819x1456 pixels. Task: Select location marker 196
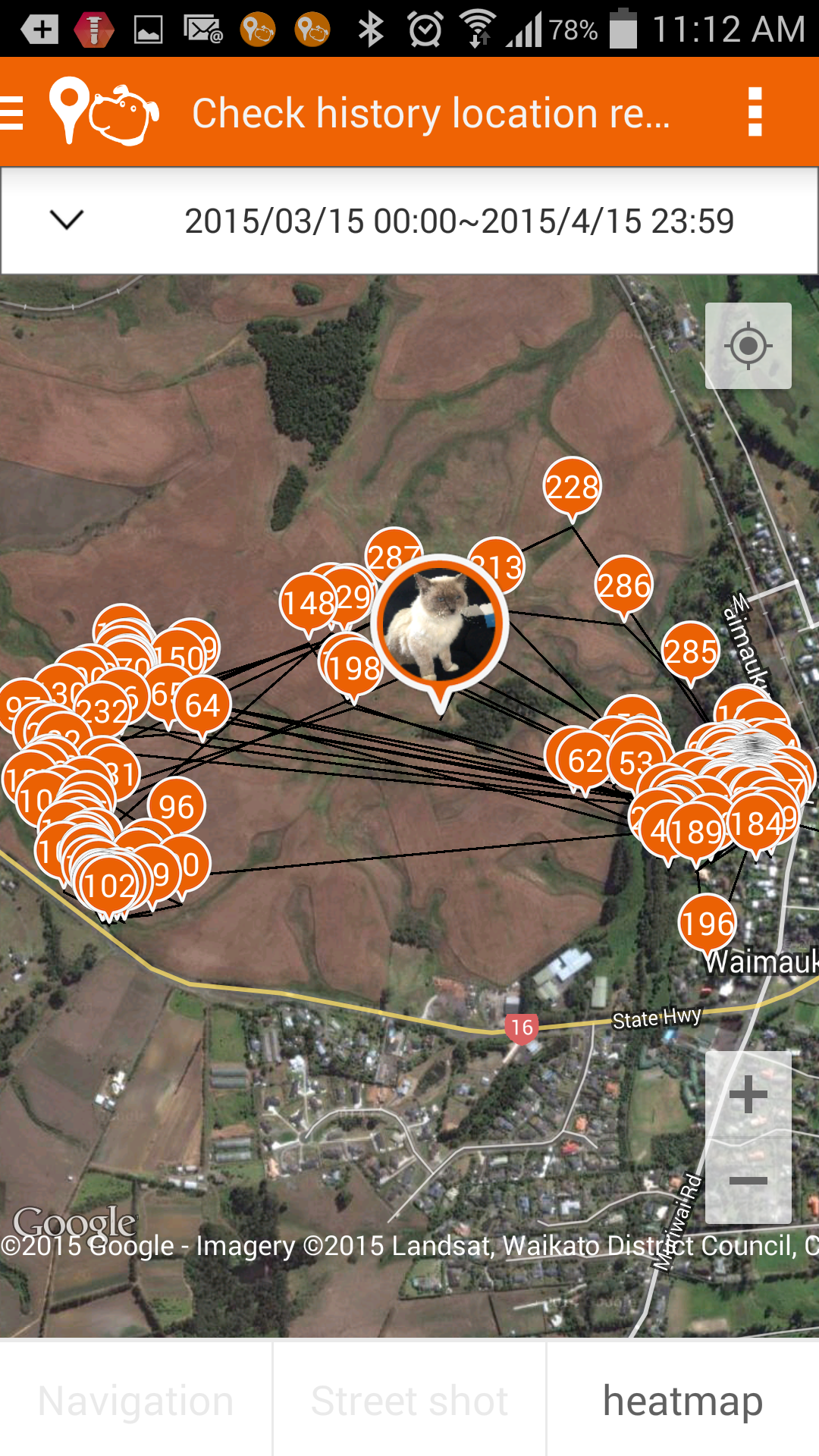(707, 923)
